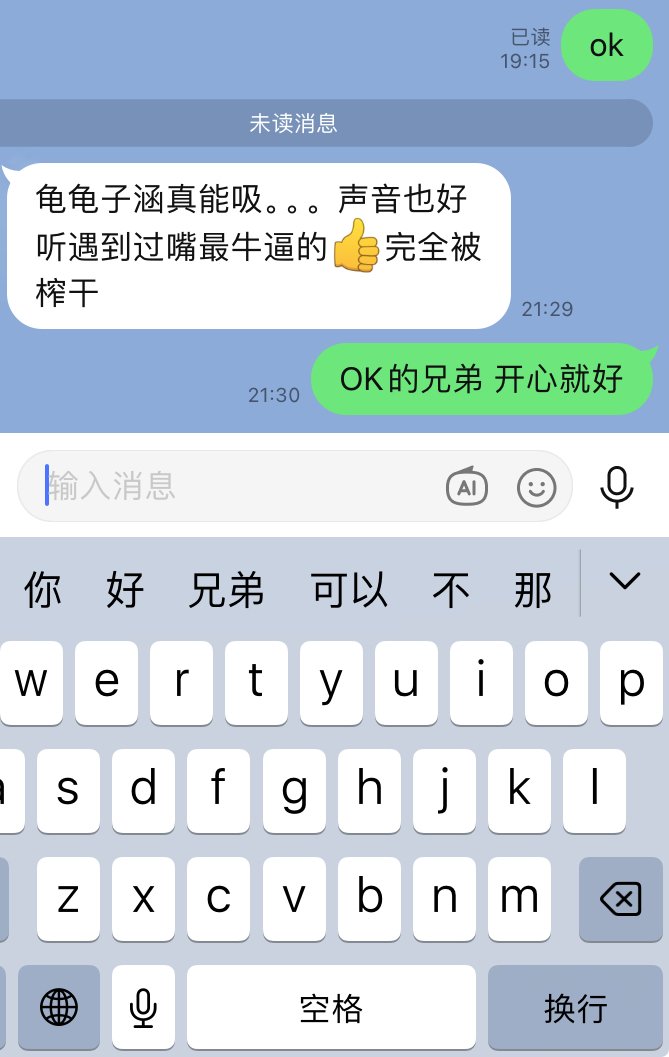Open the AI assistant icon in the input bar

(x=465, y=487)
